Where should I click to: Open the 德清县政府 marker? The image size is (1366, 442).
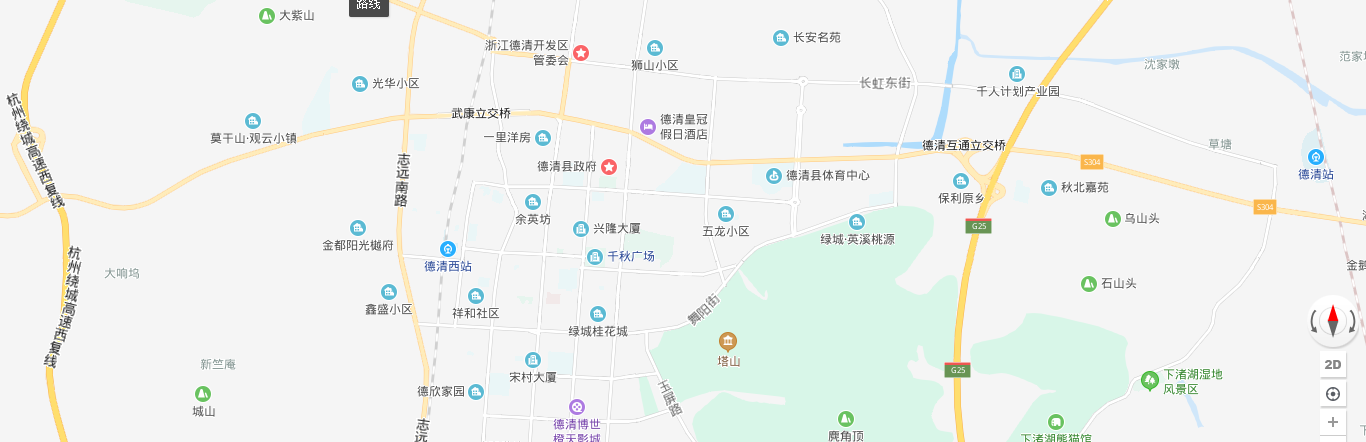tap(608, 167)
